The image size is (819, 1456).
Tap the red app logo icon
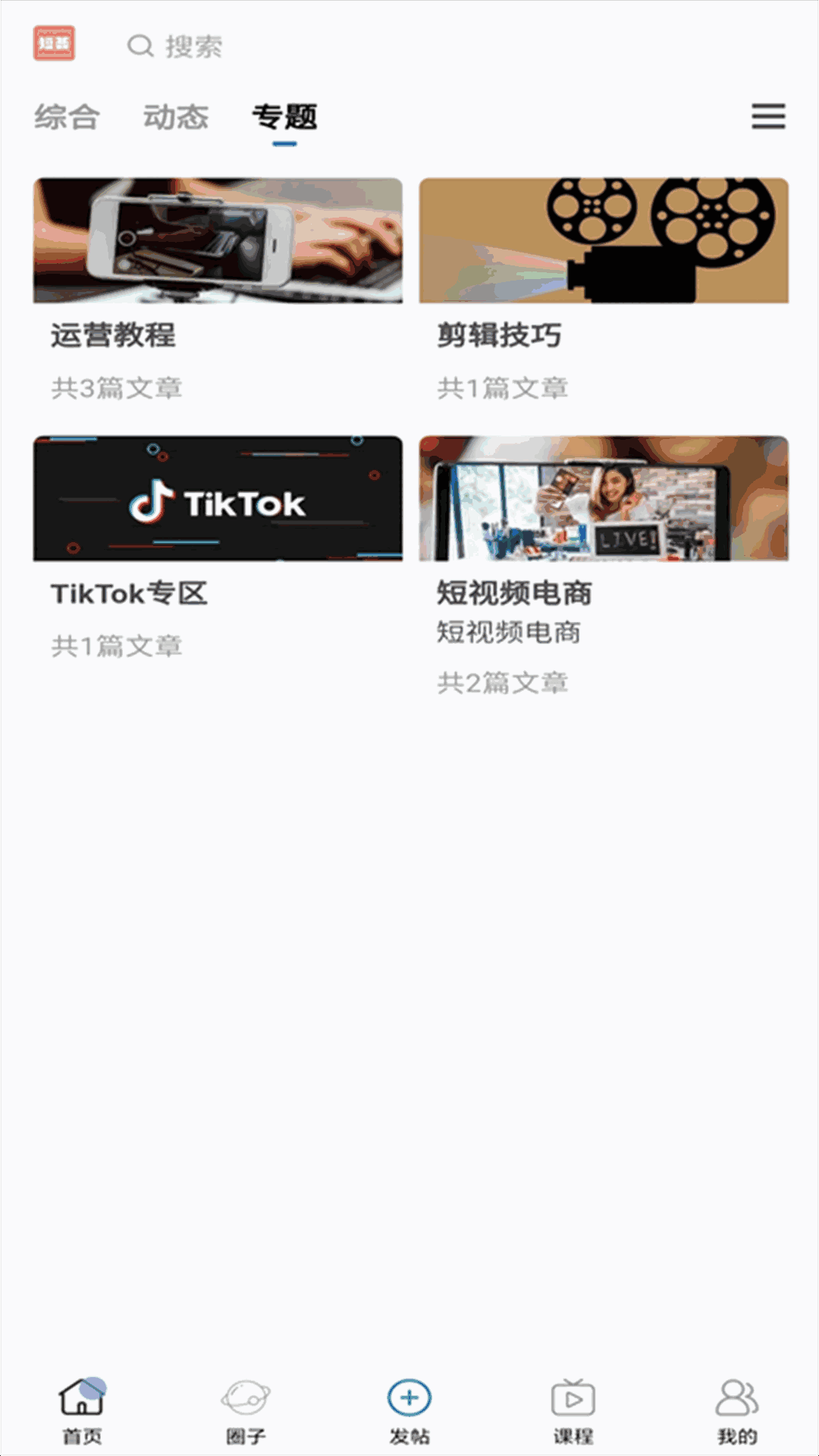[x=55, y=43]
